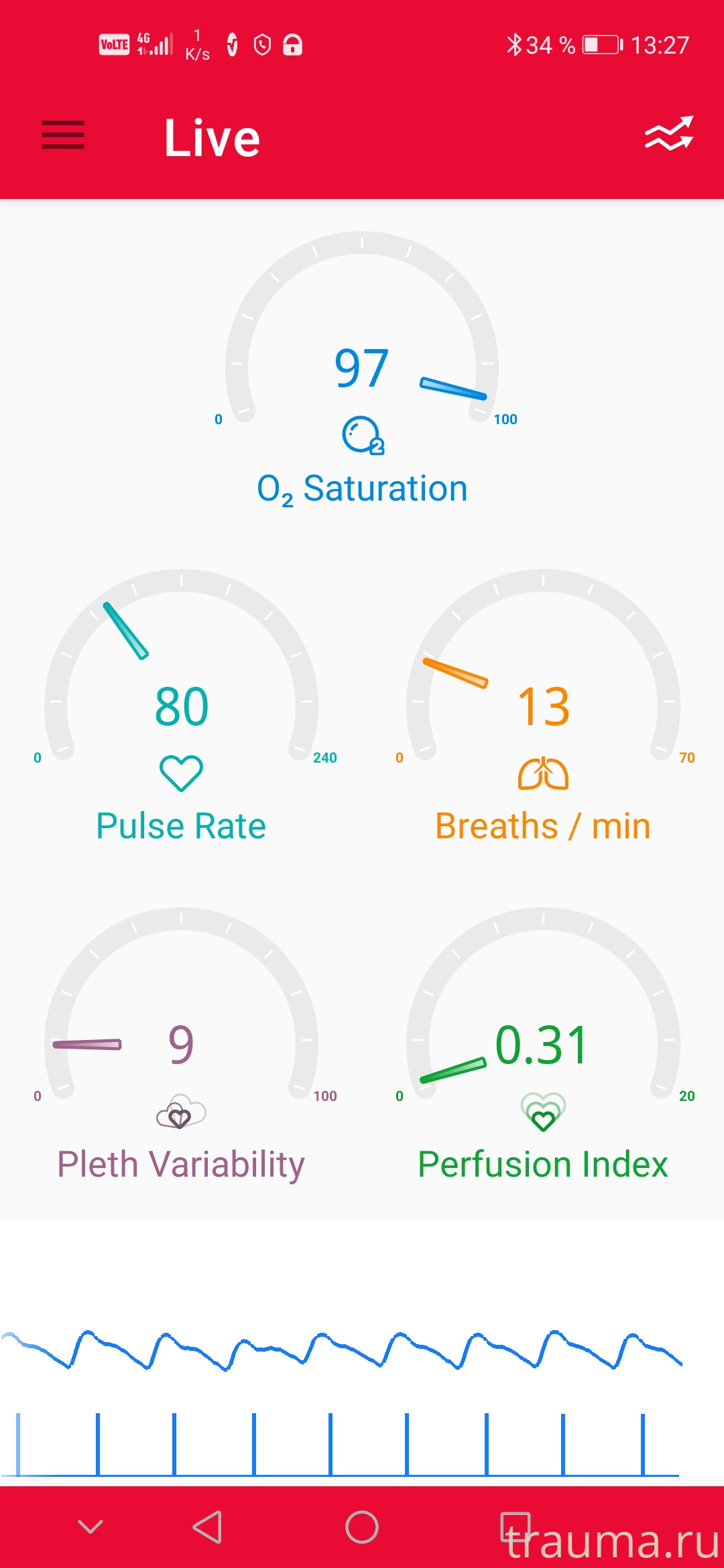Open the hamburger navigation menu

pos(63,135)
